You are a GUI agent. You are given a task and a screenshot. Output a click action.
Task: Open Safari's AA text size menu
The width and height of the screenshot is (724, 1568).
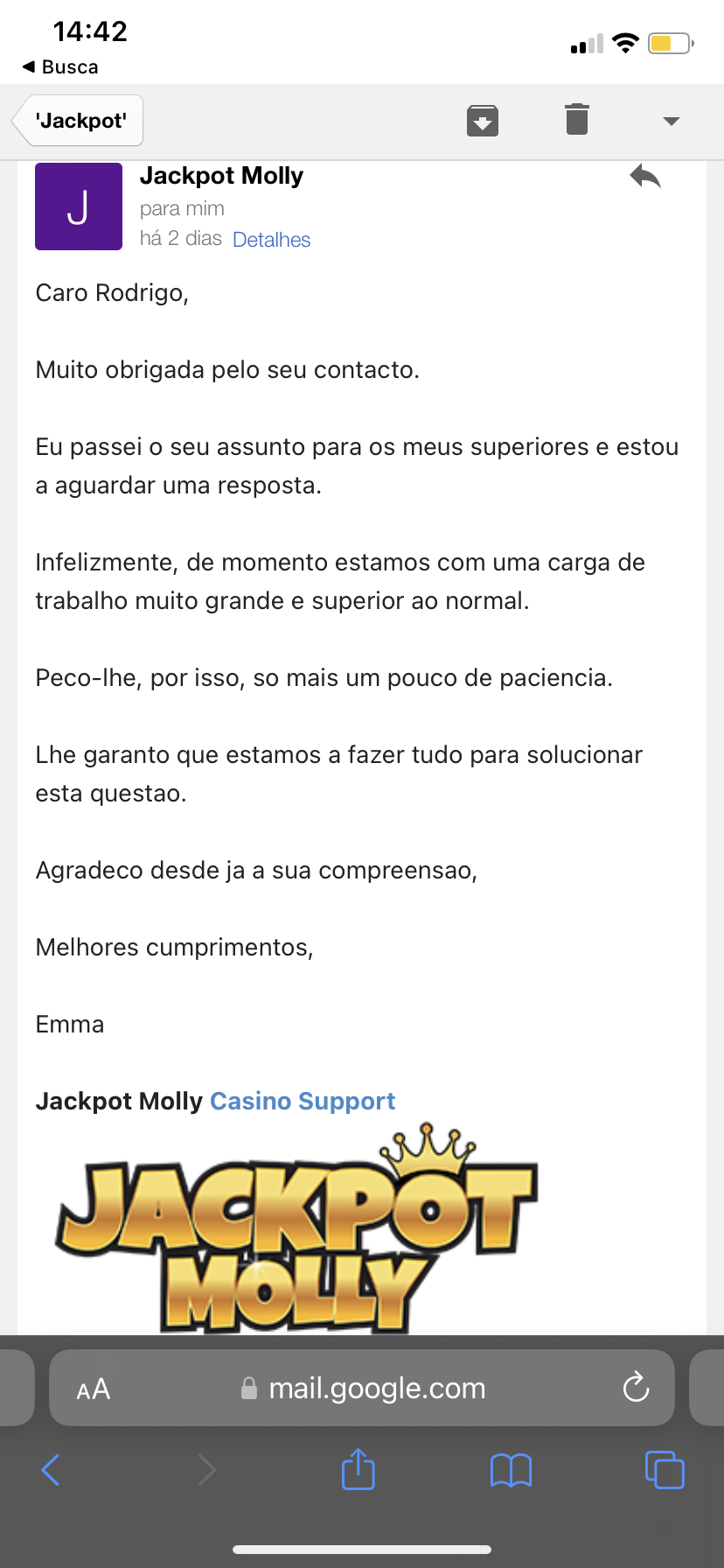point(94,1389)
